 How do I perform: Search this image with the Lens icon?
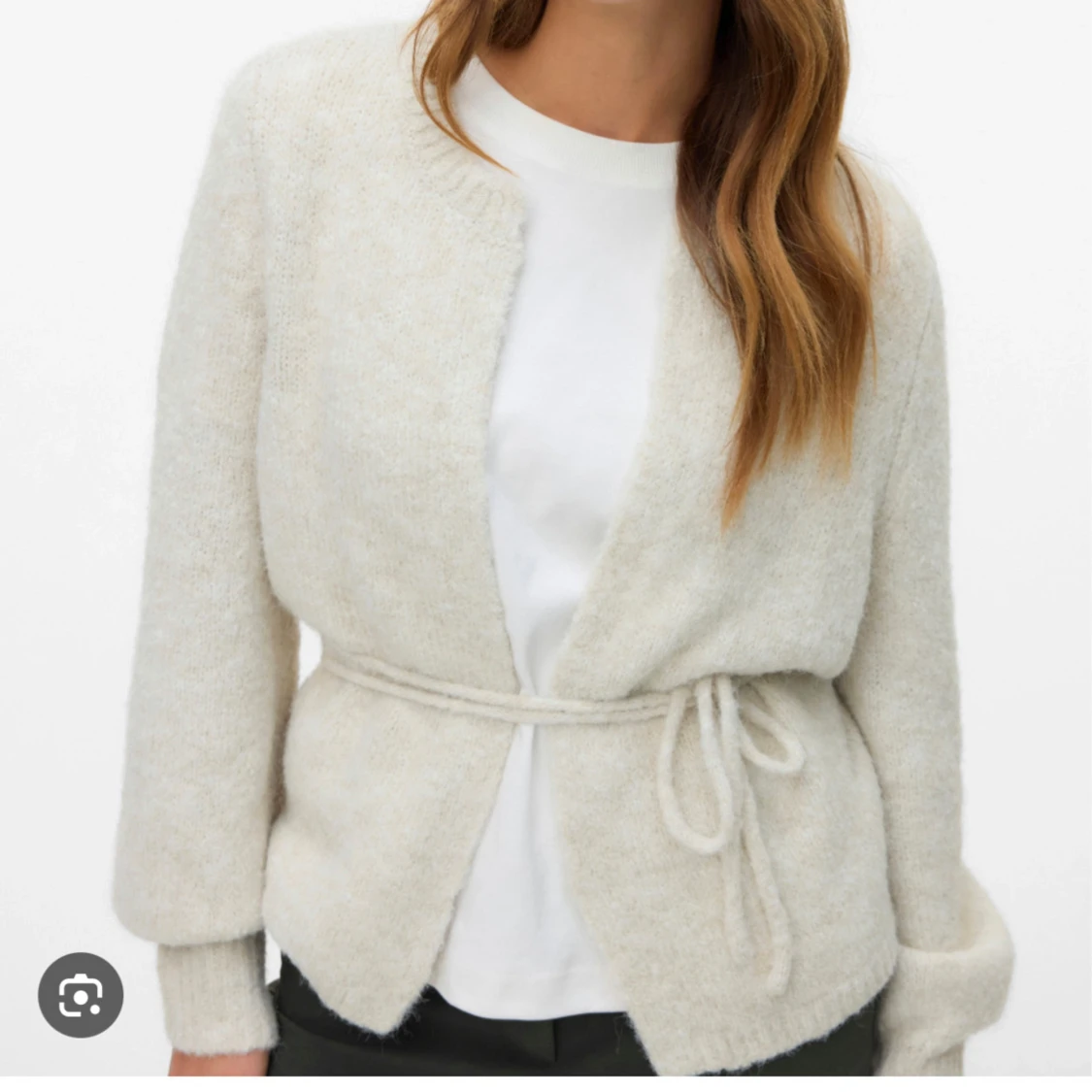(81, 994)
